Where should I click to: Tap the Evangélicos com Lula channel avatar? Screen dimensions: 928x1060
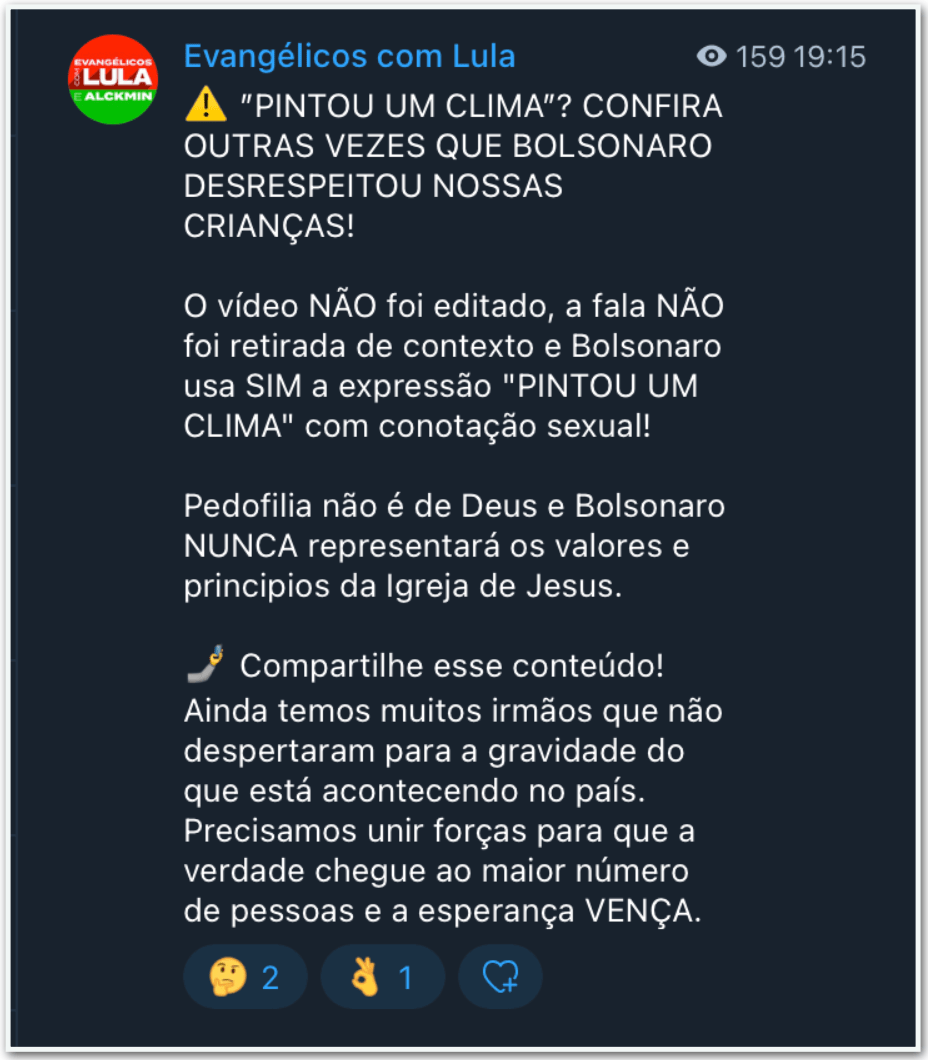click(112, 79)
